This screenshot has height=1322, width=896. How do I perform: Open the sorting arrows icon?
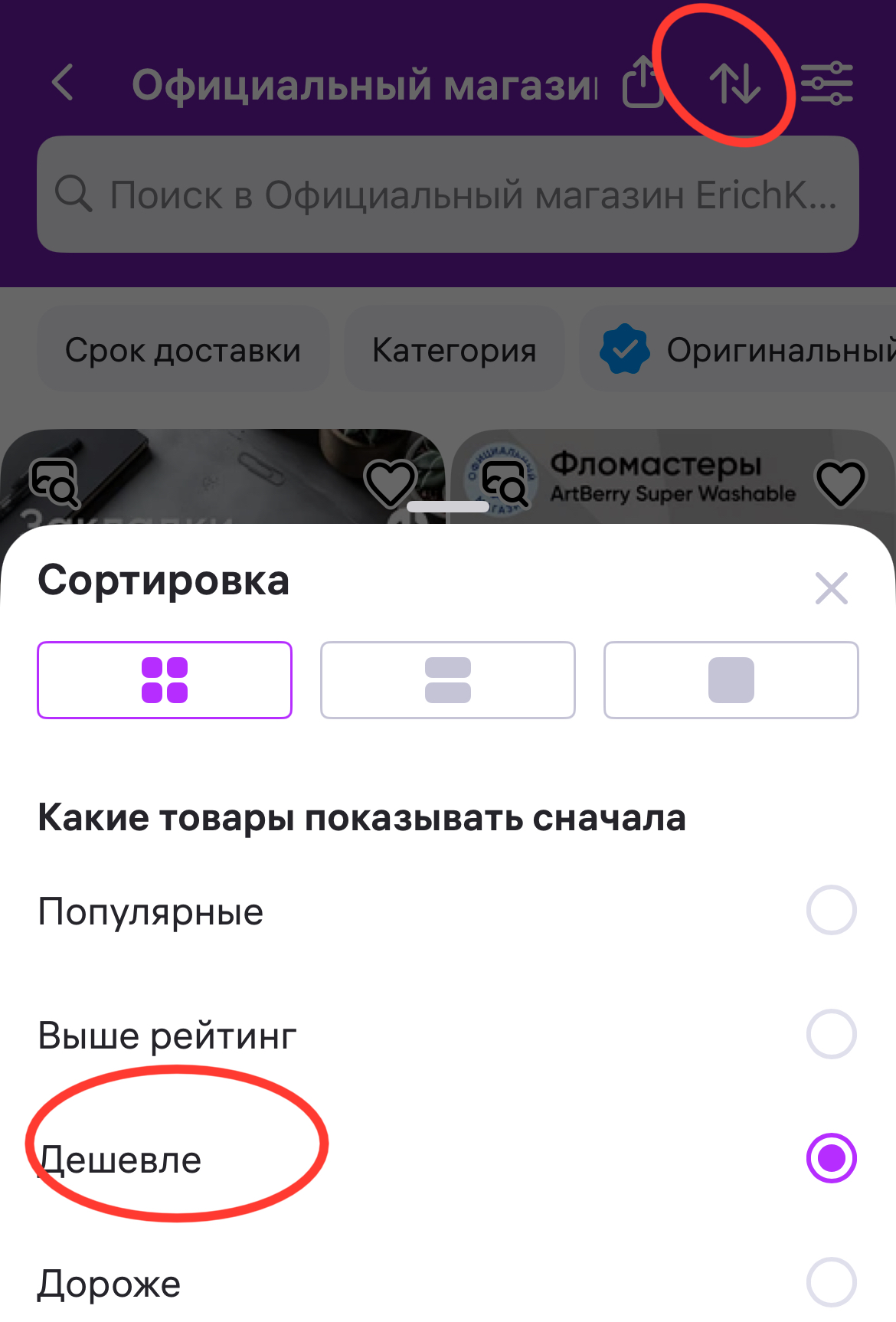pos(734,83)
